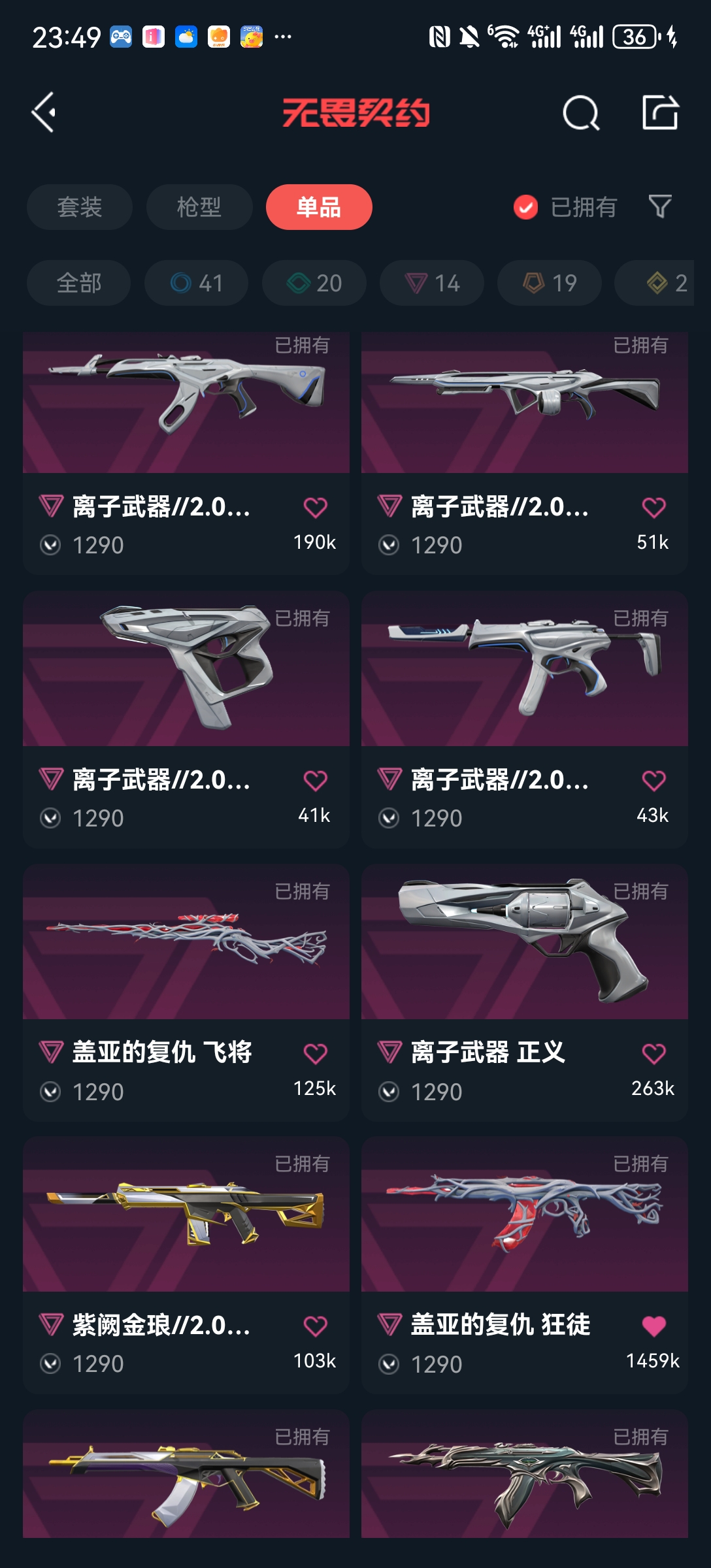
Task: Filter by the rarity chip showing 19
Action: [549, 283]
